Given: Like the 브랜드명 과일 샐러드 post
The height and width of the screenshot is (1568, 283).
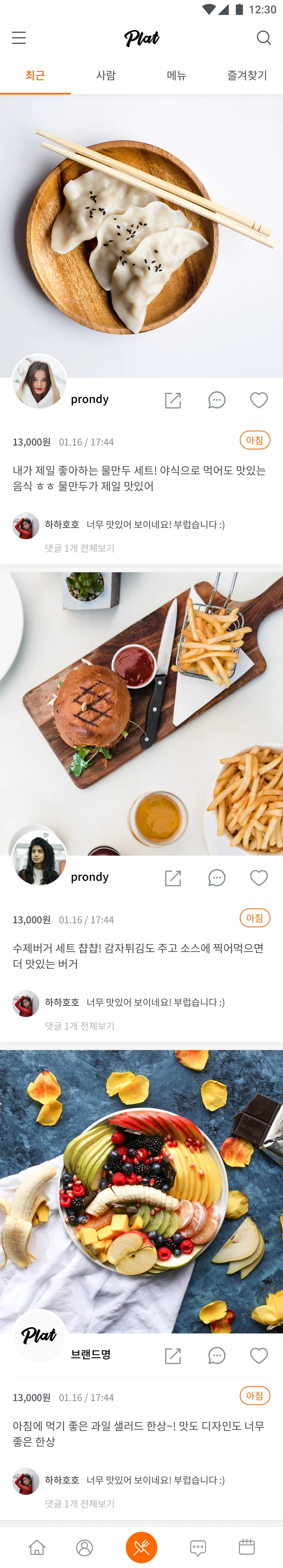Looking at the screenshot, I should coord(259,1356).
